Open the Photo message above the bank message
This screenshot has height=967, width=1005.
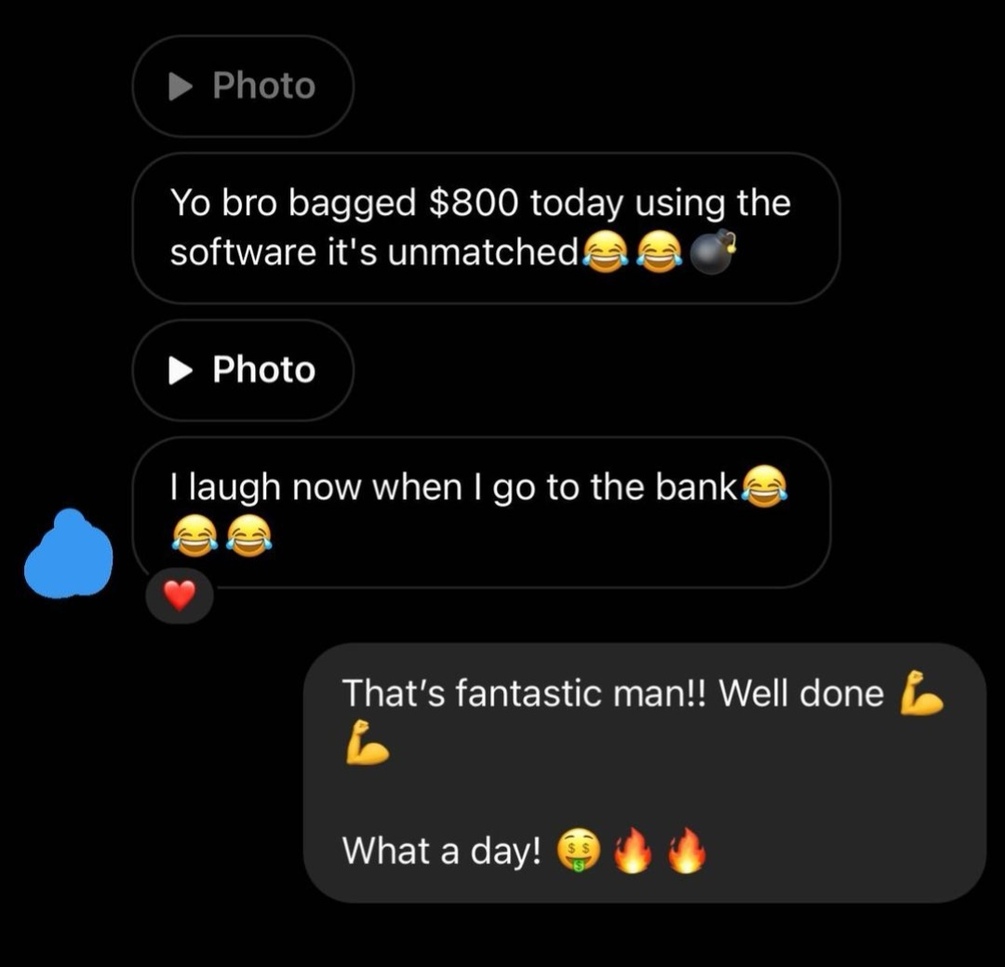click(x=243, y=370)
